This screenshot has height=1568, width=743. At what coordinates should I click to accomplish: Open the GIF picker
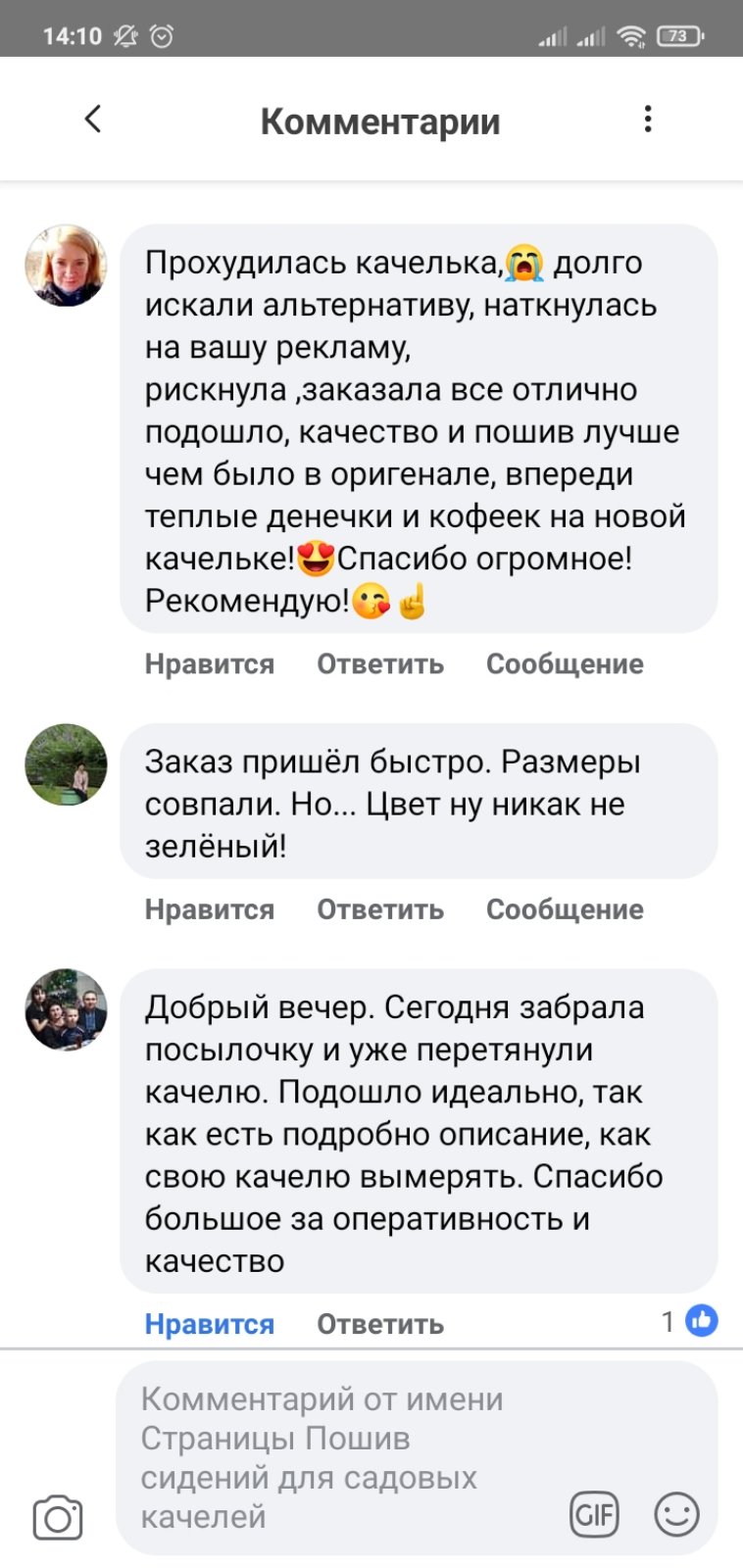(x=594, y=1514)
